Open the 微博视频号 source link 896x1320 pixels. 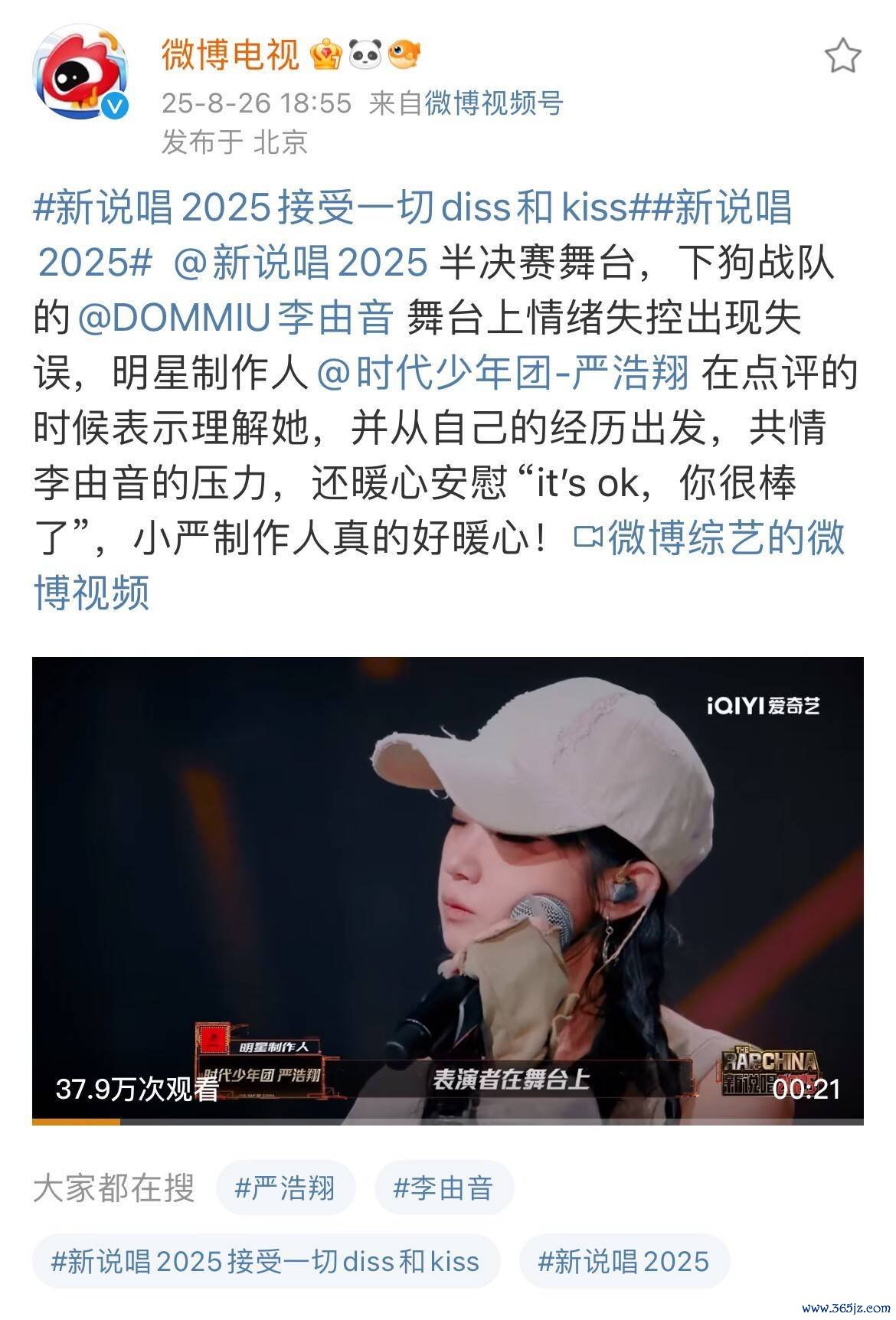494,103
